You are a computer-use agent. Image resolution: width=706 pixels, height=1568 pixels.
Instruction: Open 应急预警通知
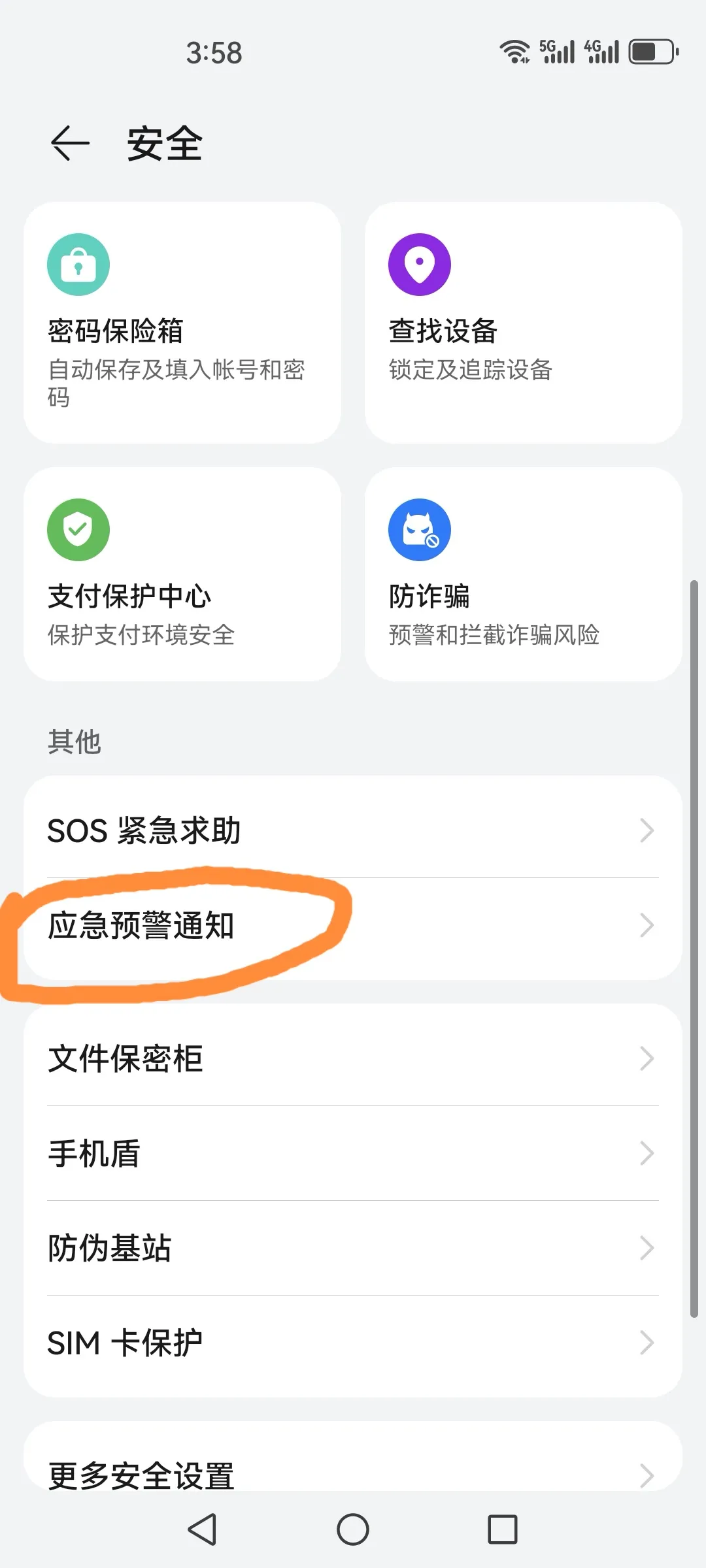(x=353, y=926)
